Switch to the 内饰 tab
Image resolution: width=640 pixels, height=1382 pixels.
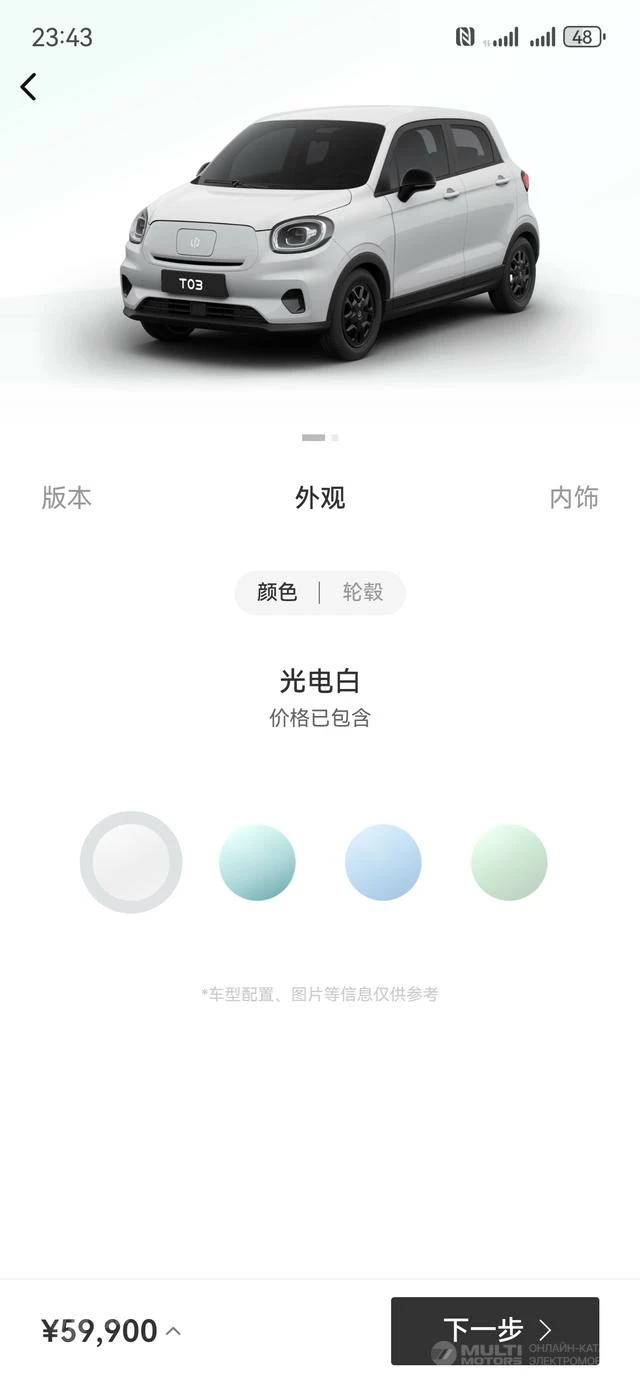574,497
